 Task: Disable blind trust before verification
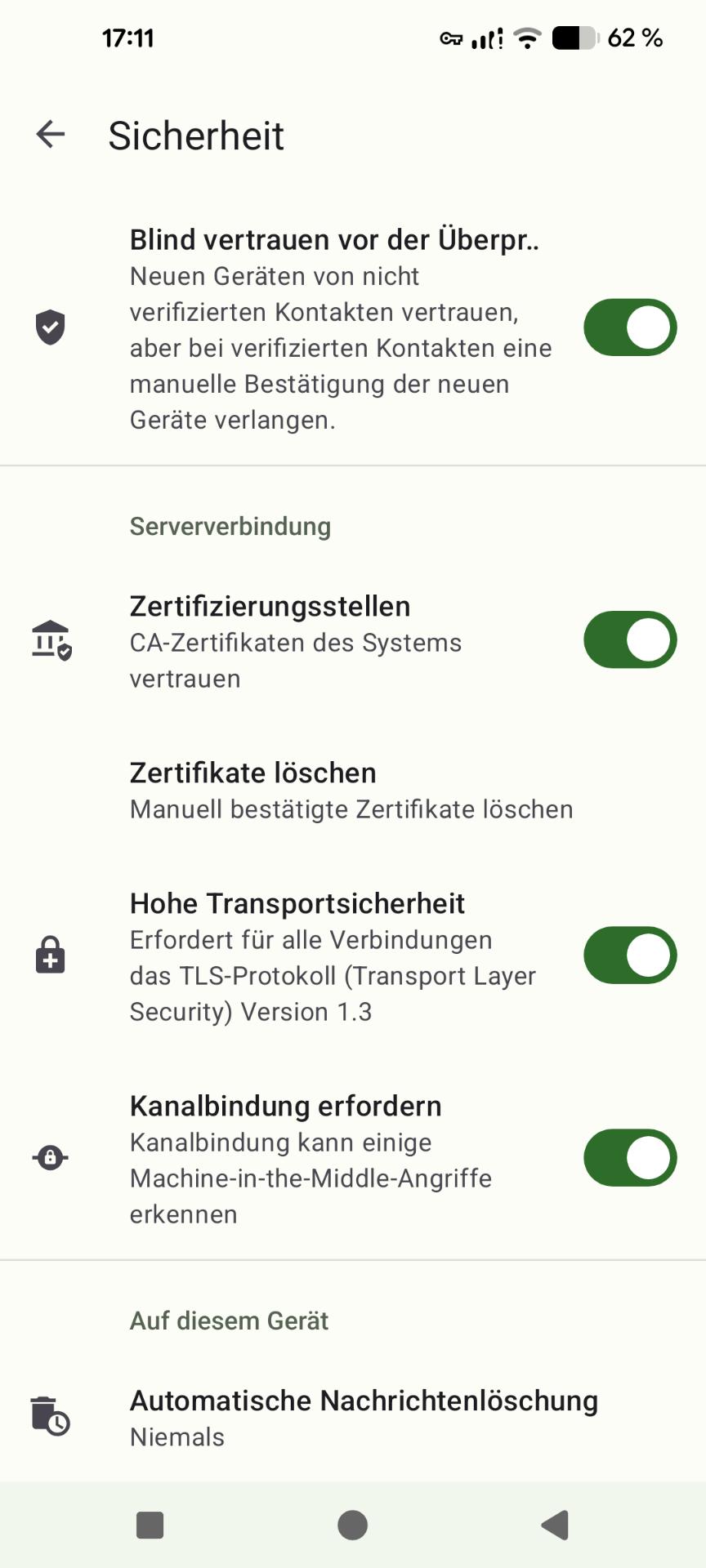(629, 327)
